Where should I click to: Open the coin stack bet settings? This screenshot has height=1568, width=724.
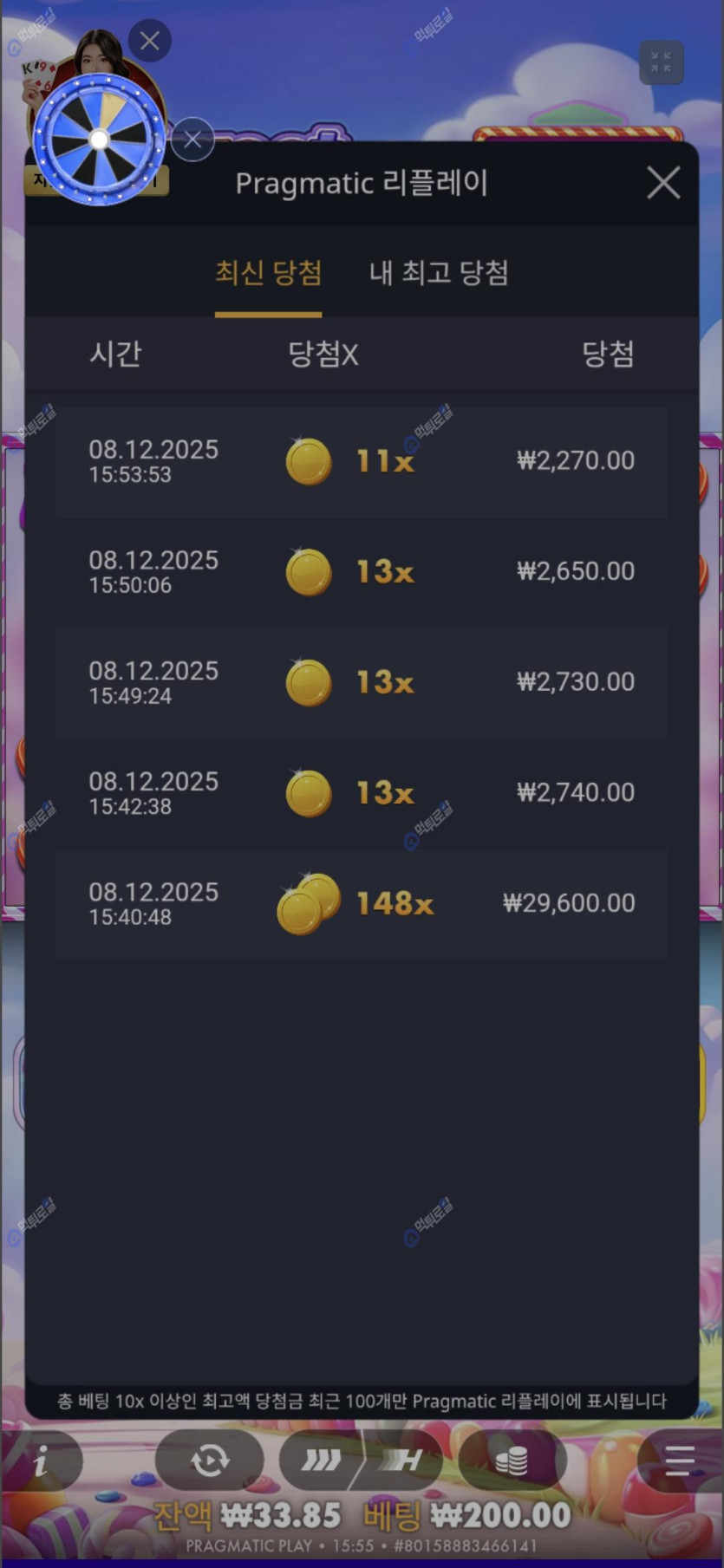(x=512, y=1461)
